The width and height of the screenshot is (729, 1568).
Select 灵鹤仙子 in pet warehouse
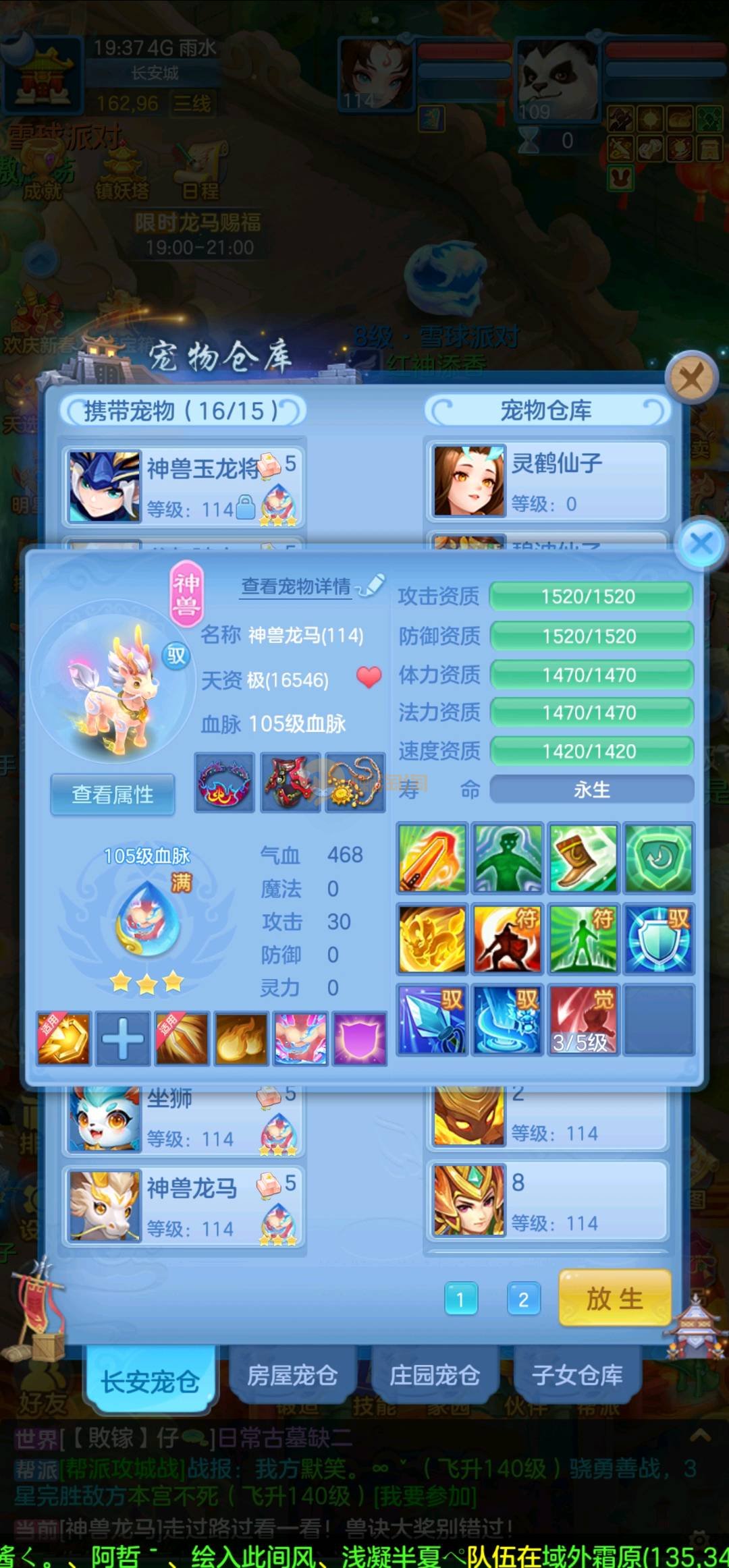(x=547, y=481)
